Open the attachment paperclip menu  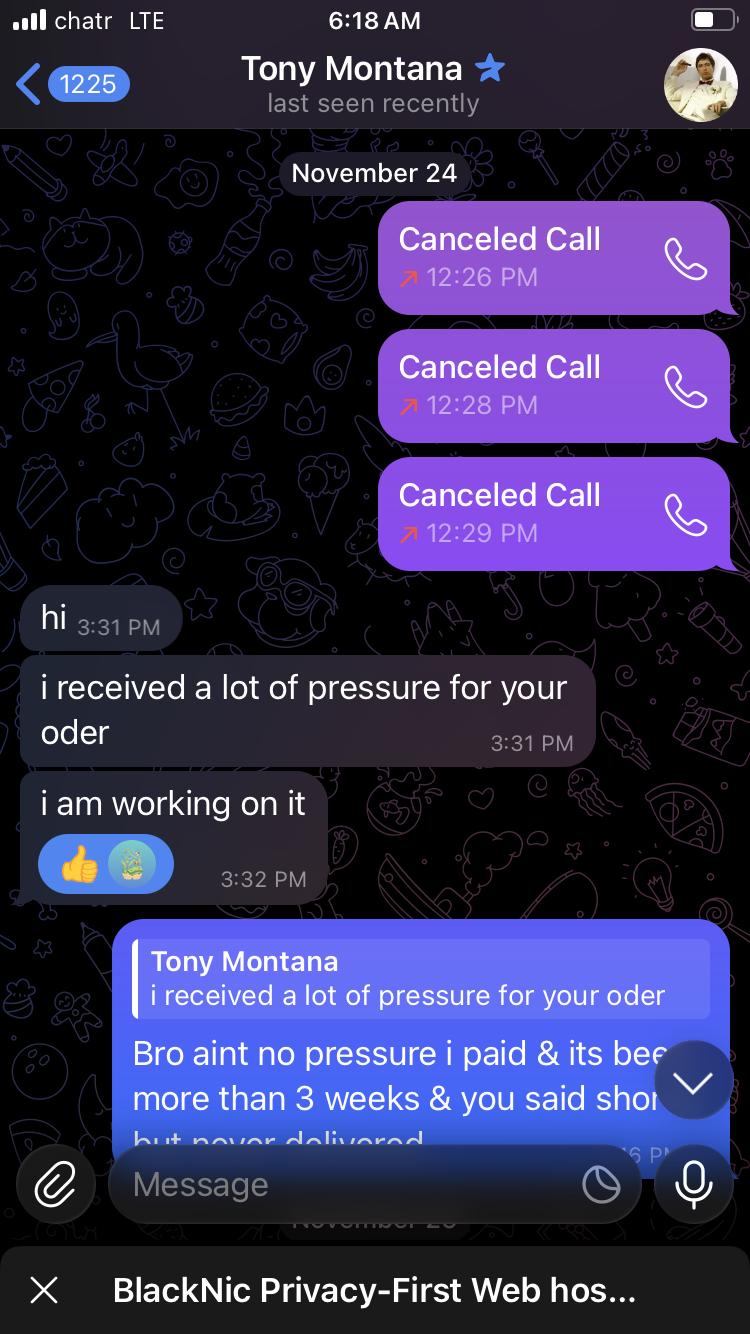coord(56,1185)
